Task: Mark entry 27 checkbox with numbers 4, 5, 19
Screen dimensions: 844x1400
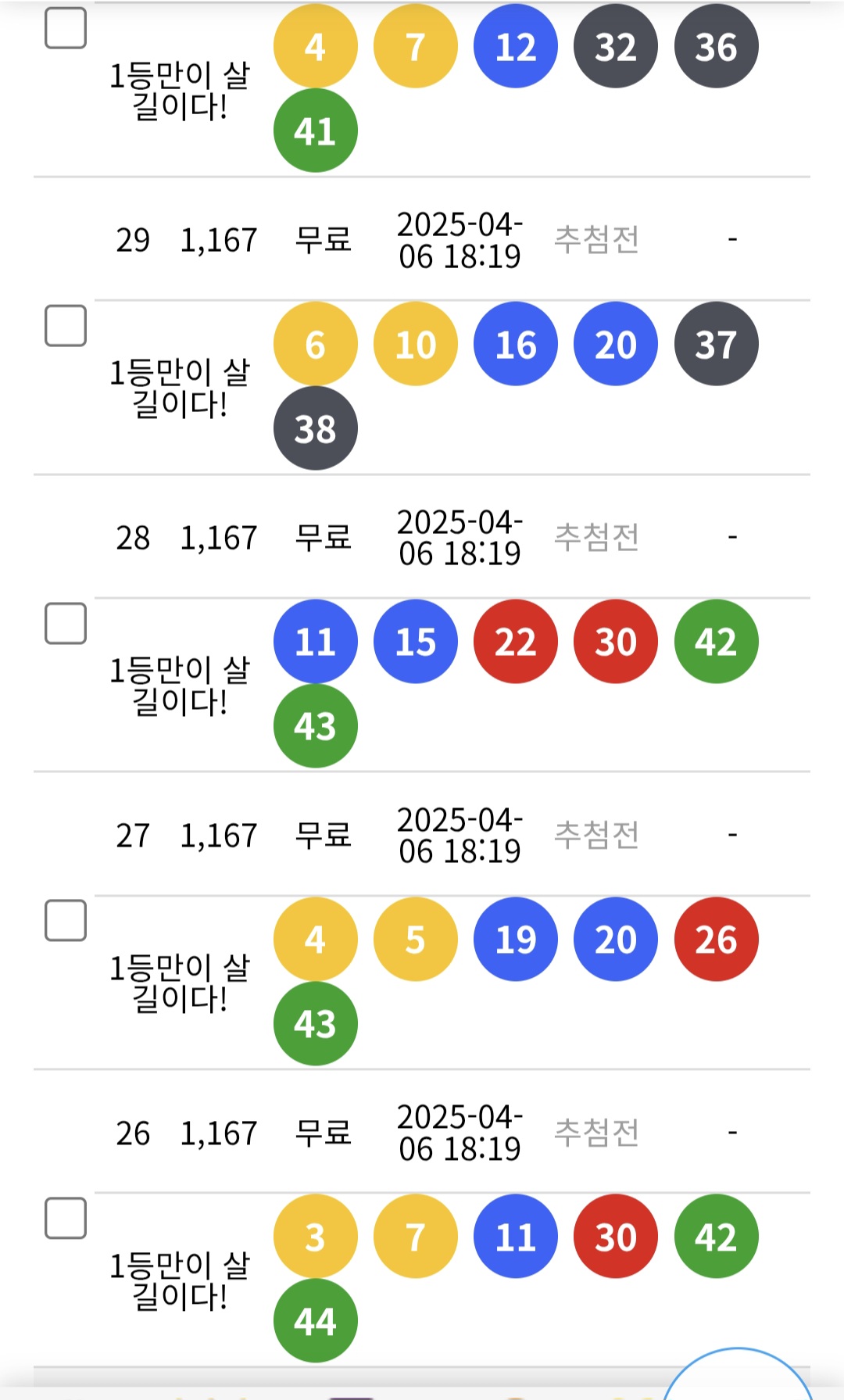Action: pos(66,920)
